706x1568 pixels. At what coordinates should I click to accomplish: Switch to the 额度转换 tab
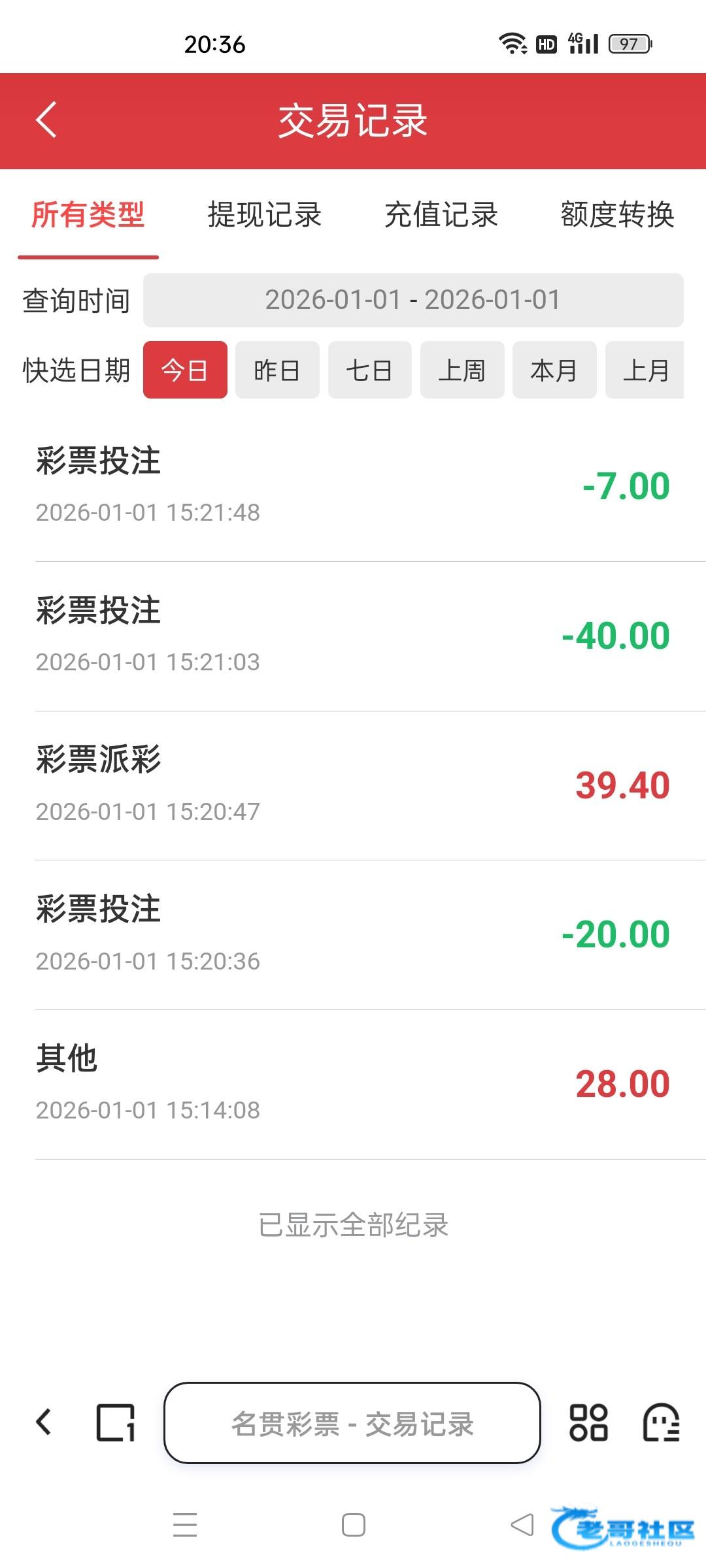click(x=617, y=215)
